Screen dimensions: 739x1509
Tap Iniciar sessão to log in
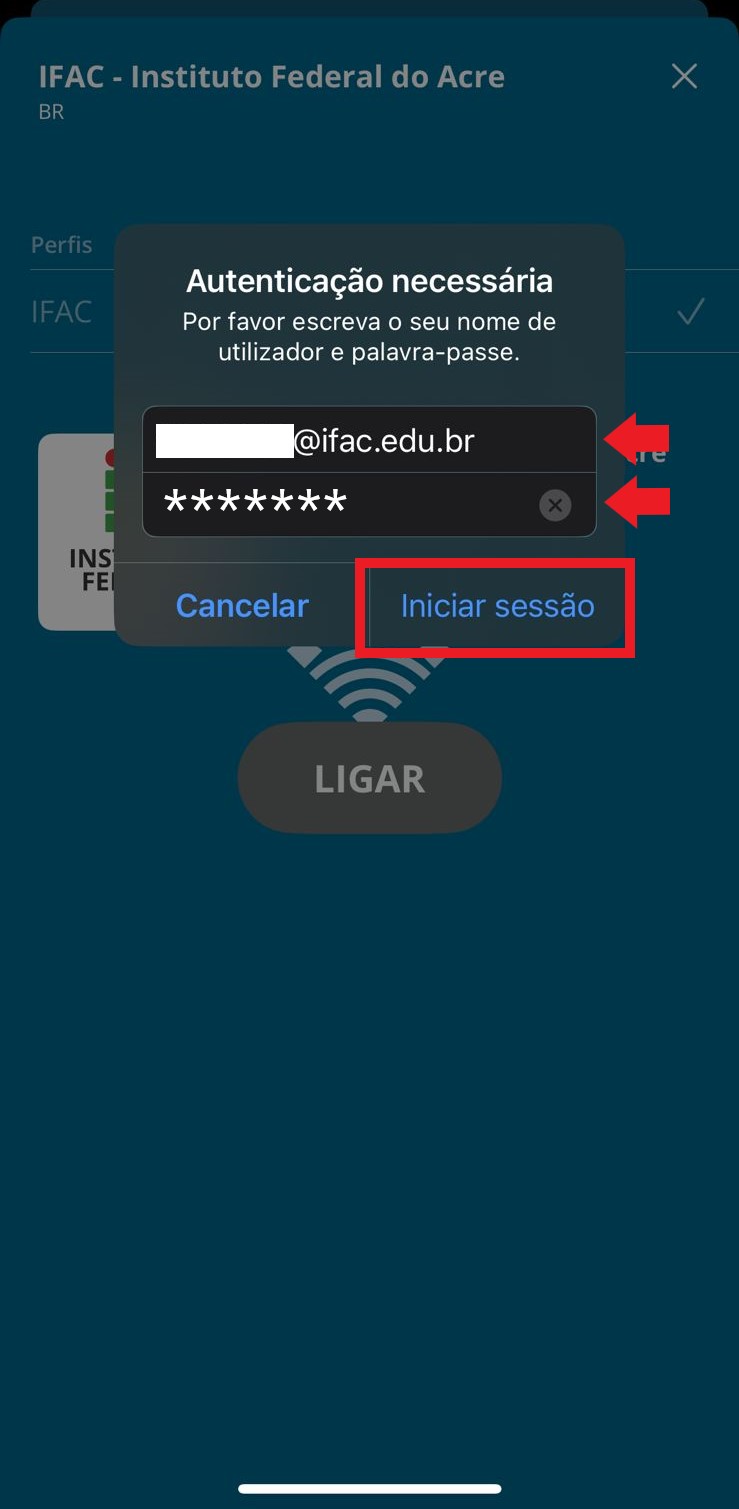tap(497, 606)
